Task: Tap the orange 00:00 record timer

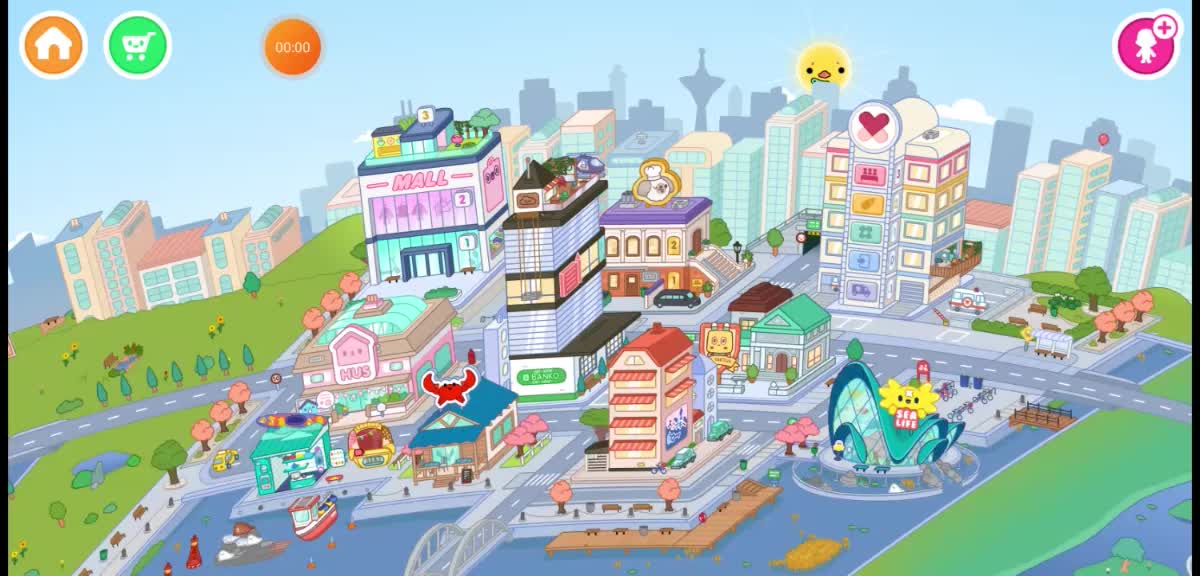Action: click(293, 47)
